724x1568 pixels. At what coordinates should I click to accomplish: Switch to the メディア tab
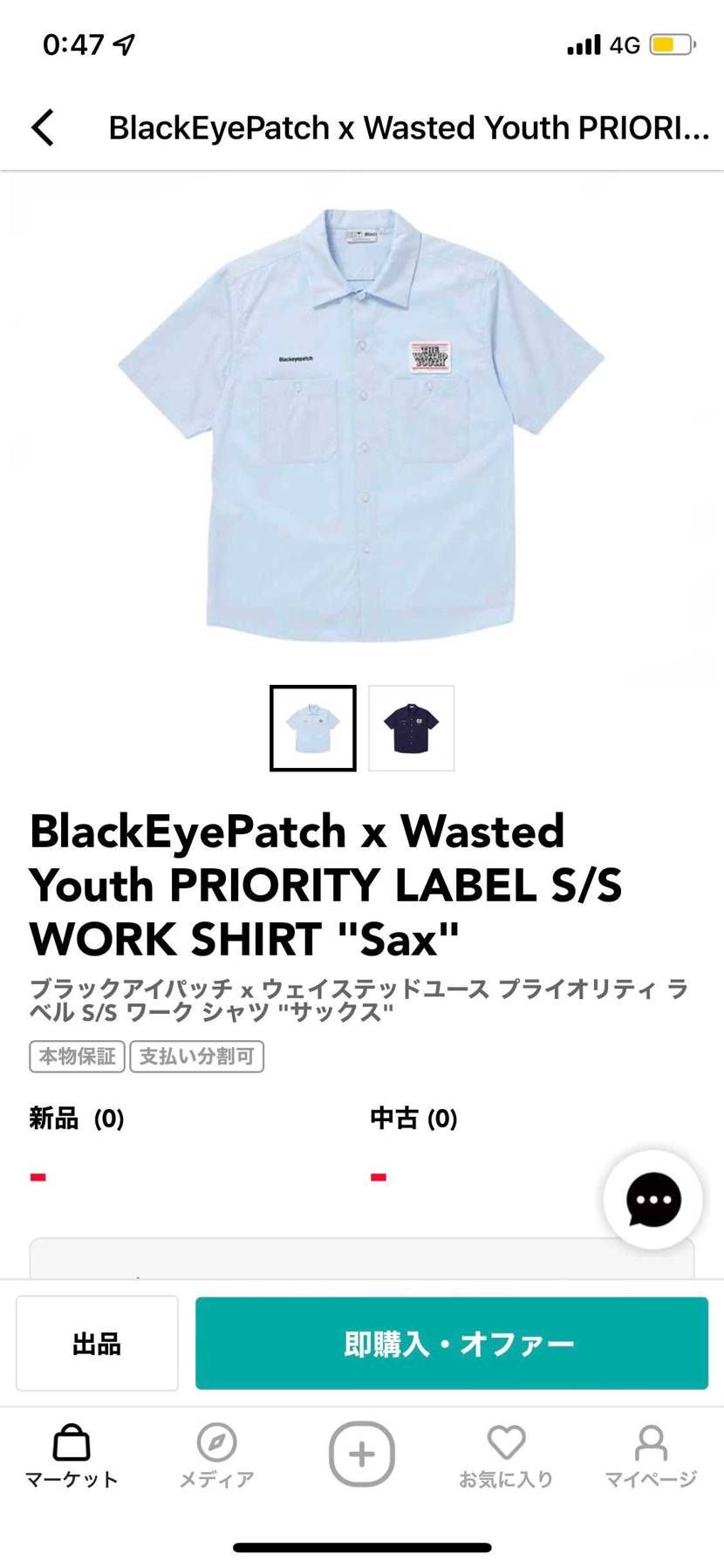click(216, 1455)
